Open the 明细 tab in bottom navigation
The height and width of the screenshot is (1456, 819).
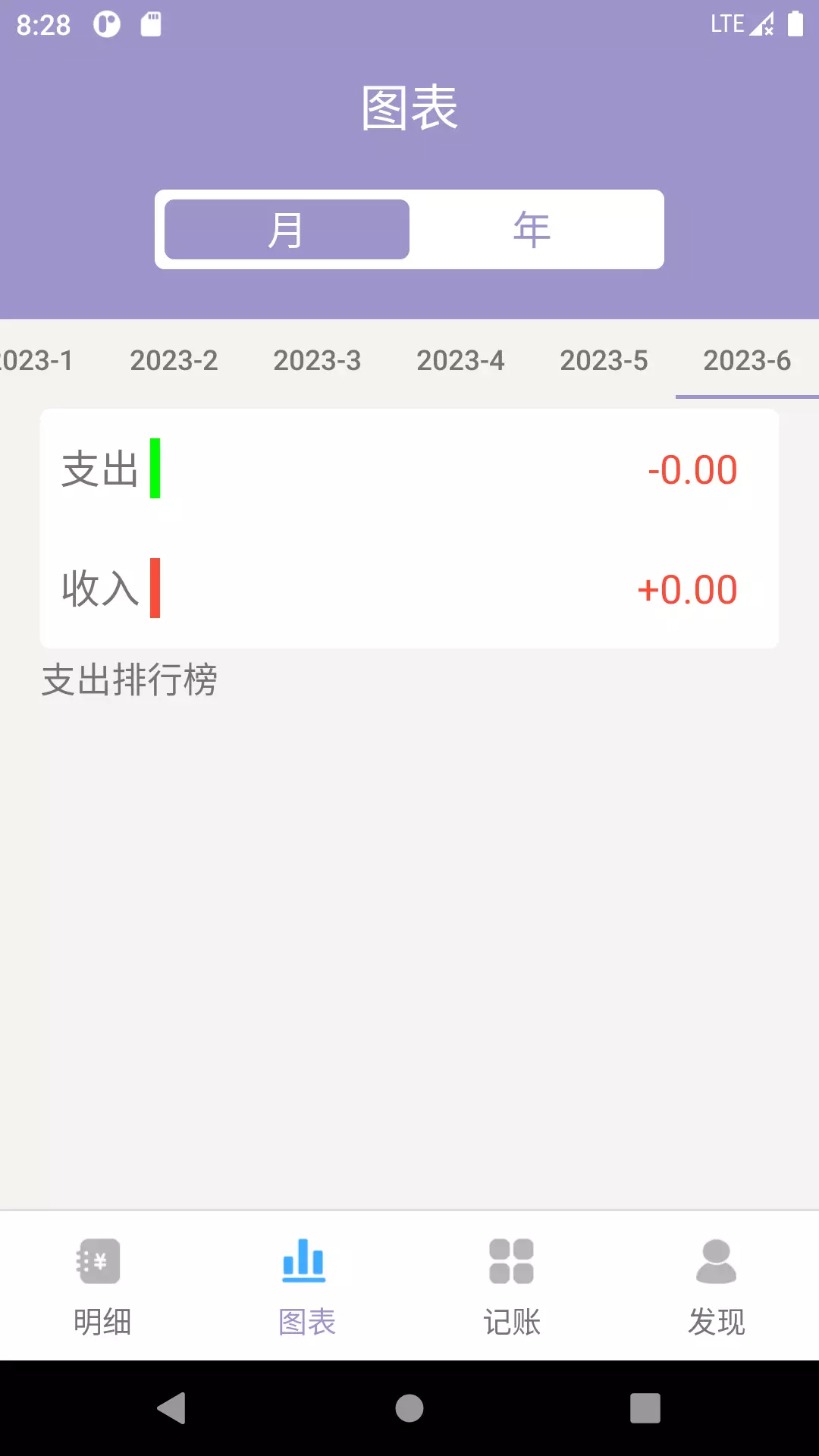102,1286
